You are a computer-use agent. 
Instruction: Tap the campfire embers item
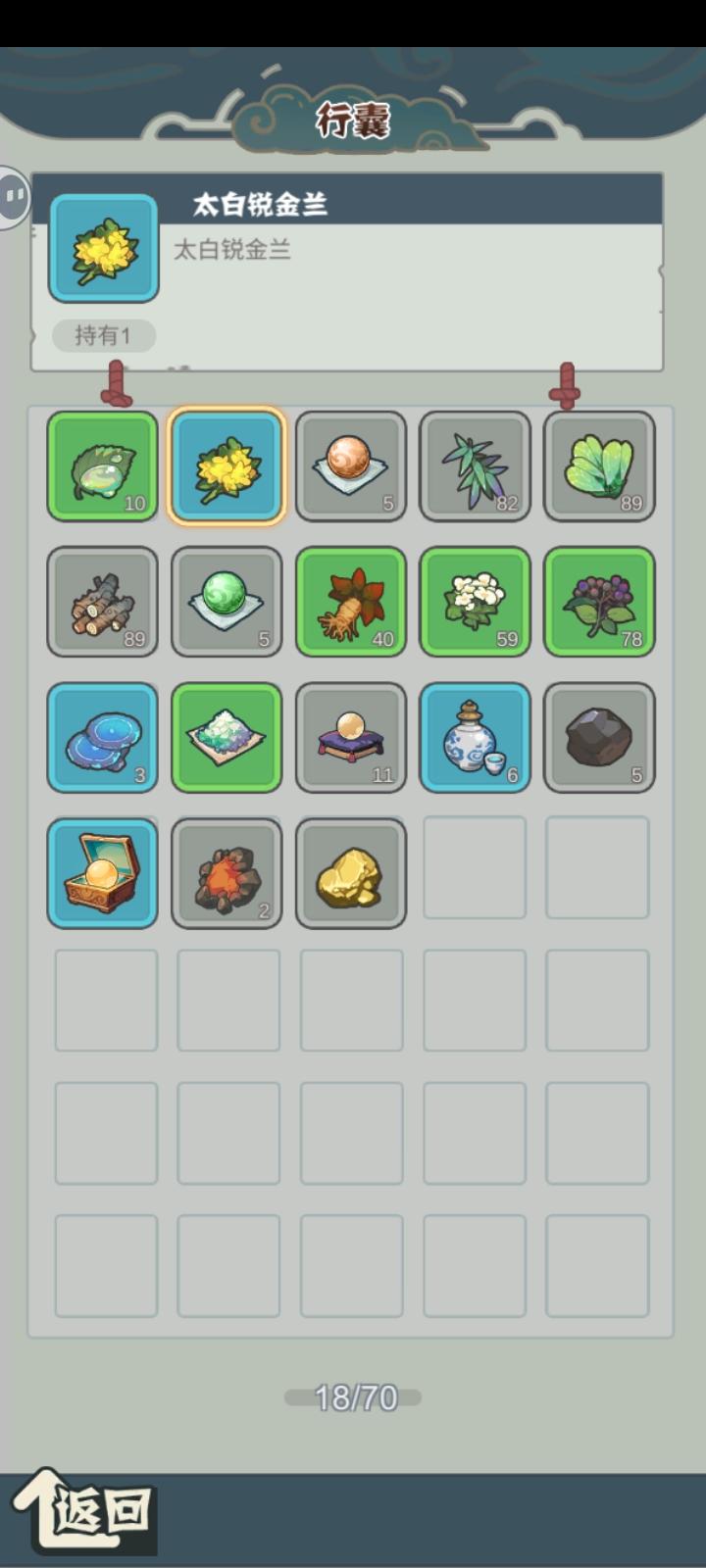[227, 872]
